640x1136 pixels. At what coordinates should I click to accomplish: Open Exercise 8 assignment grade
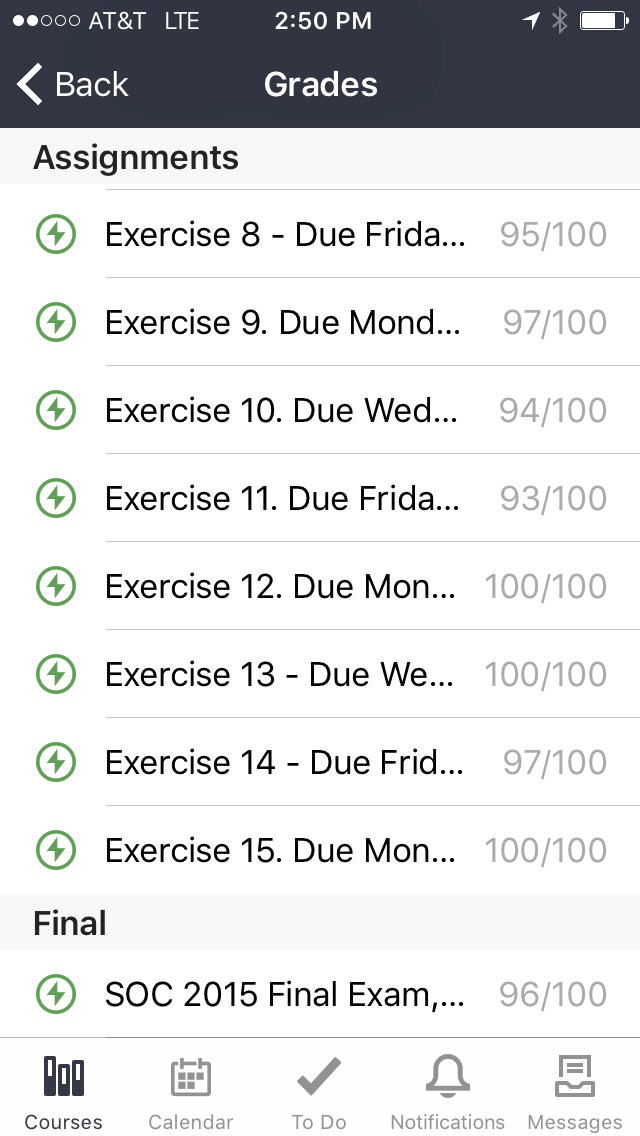320,235
